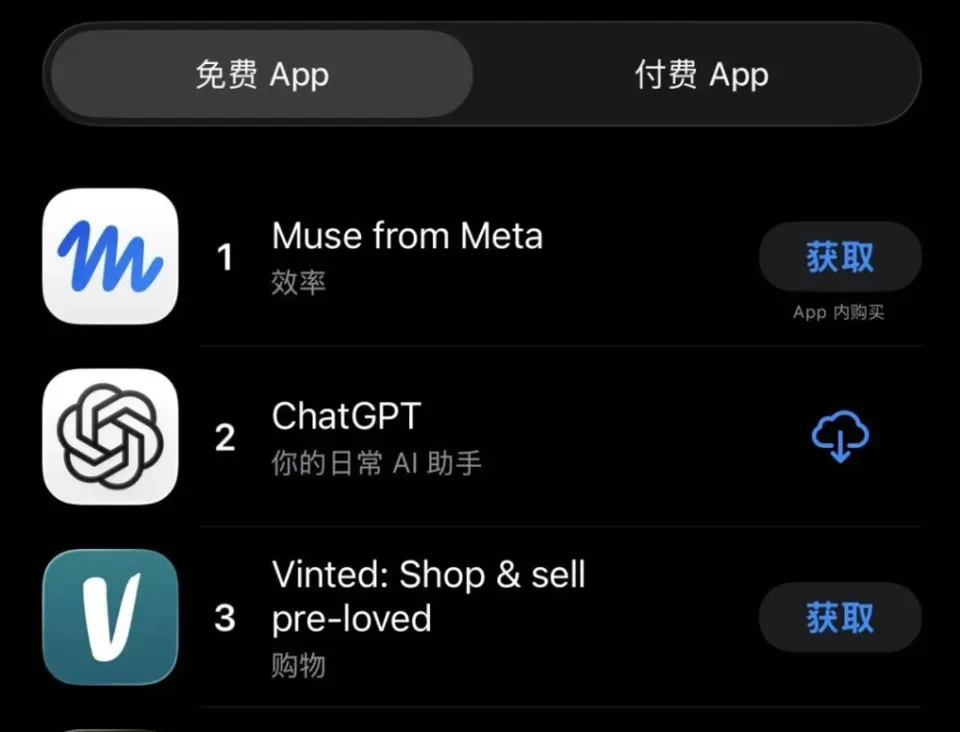Viewport: 960px width, 732px height.
Task: Tap 获取 for Vinted app
Action: pos(840,617)
